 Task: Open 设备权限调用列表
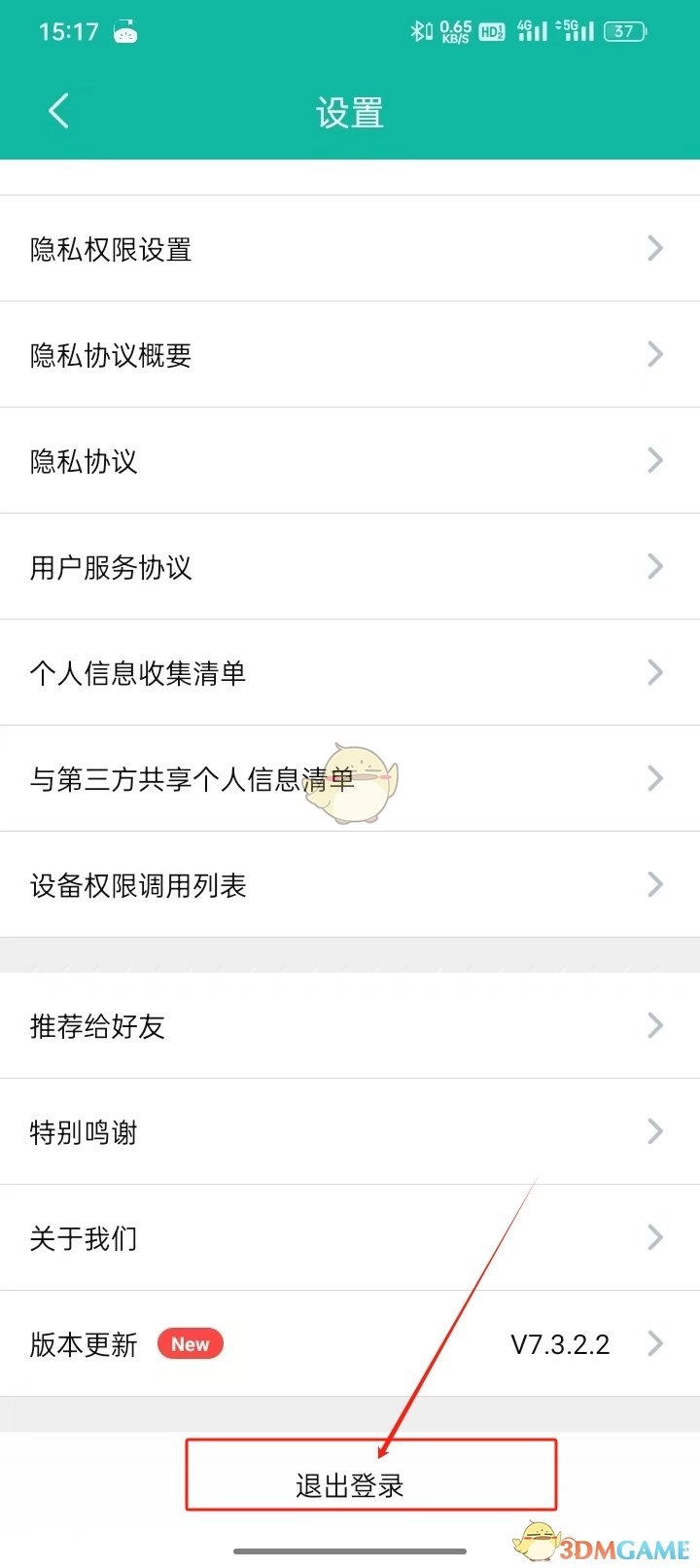pyautogui.click(x=350, y=885)
